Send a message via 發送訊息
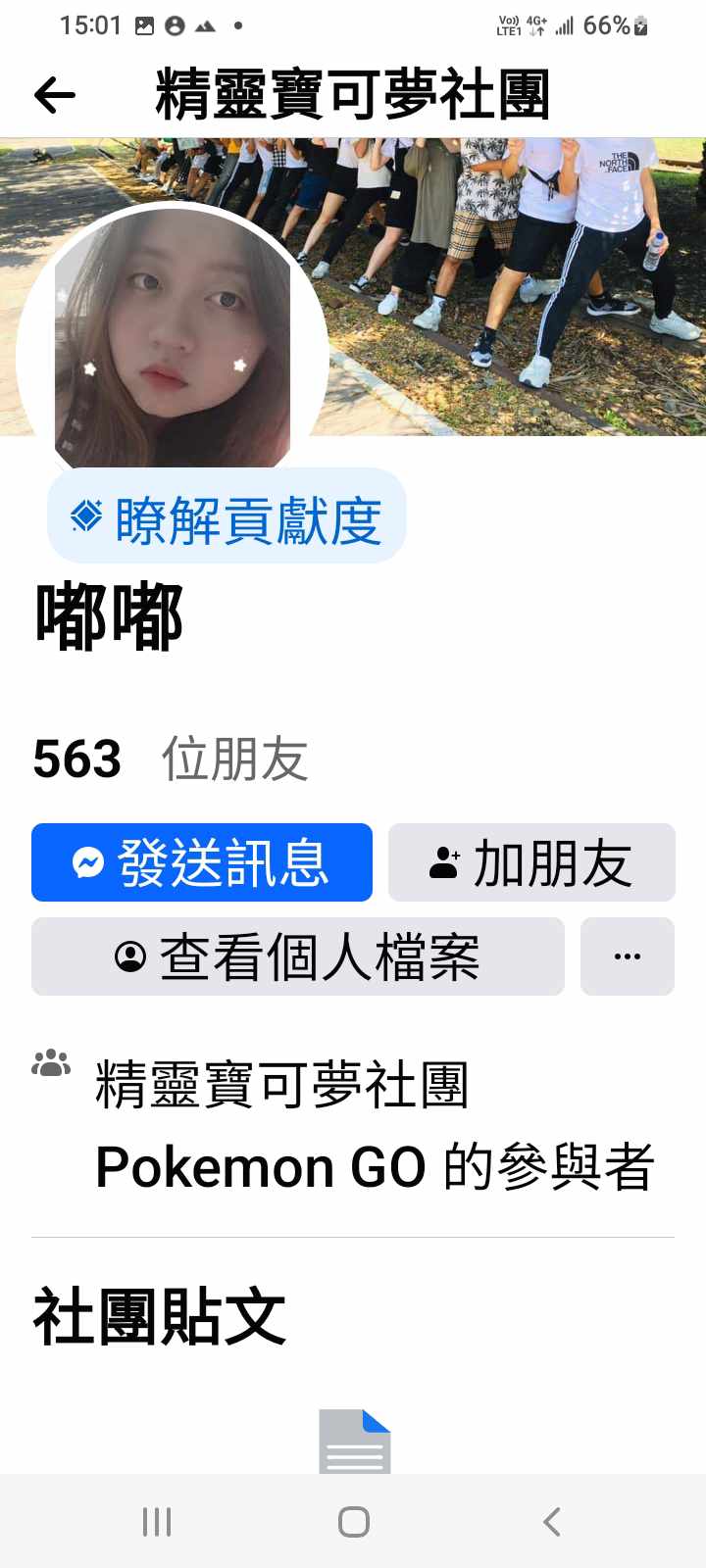The height and width of the screenshot is (1568, 706). pyautogui.click(x=202, y=862)
